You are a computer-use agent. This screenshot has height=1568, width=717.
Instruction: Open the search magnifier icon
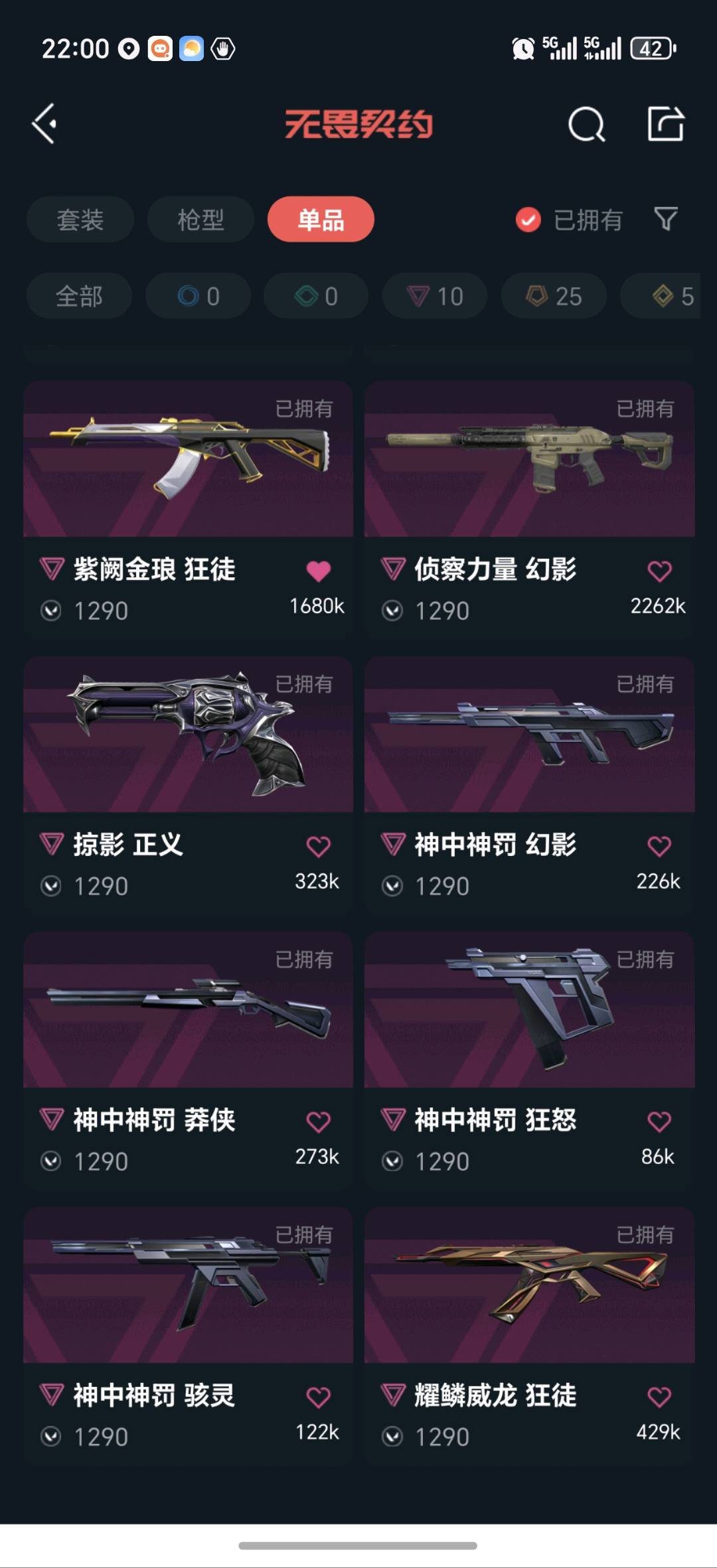click(x=587, y=124)
